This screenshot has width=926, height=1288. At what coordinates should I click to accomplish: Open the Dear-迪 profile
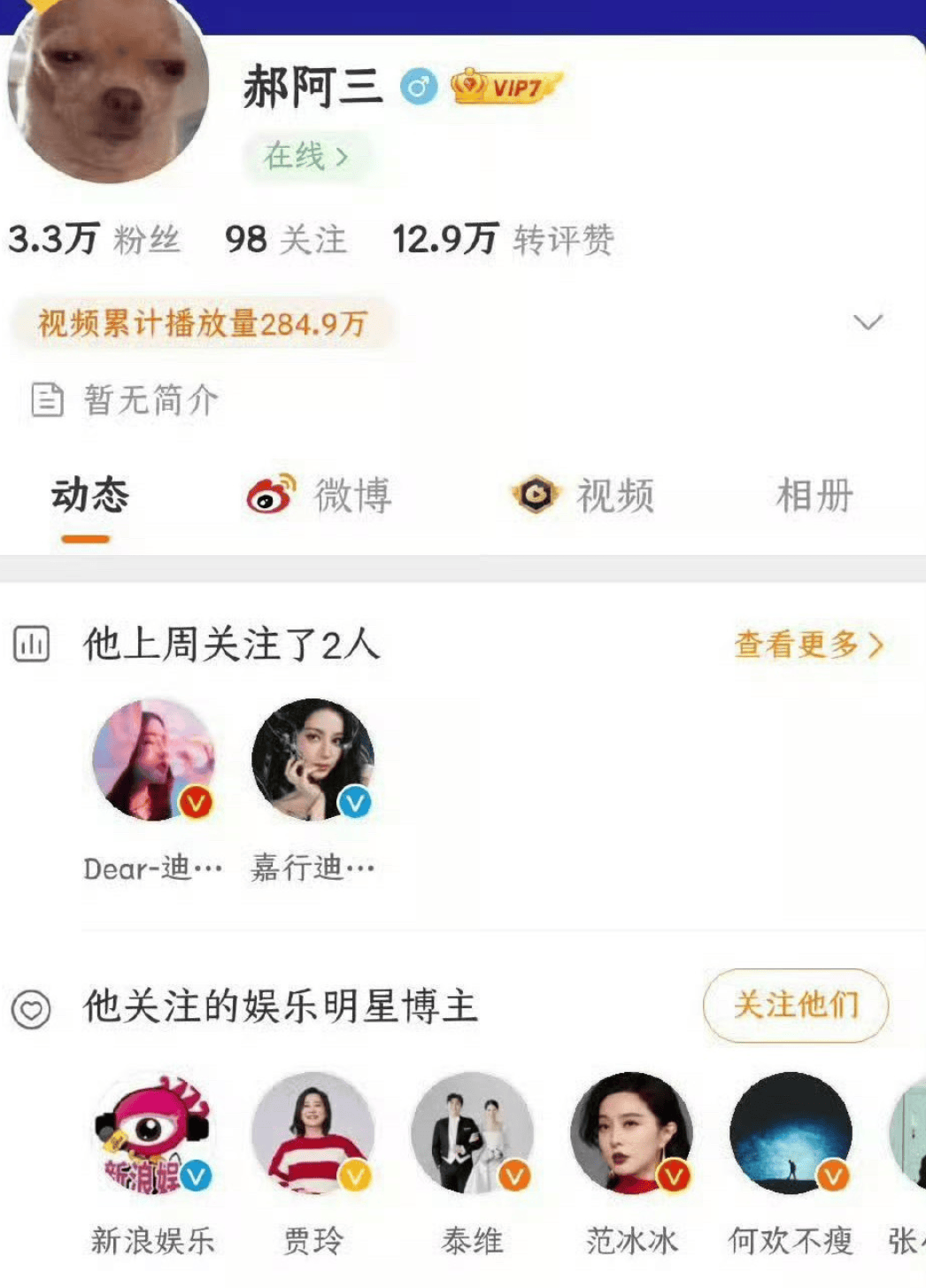(x=154, y=761)
